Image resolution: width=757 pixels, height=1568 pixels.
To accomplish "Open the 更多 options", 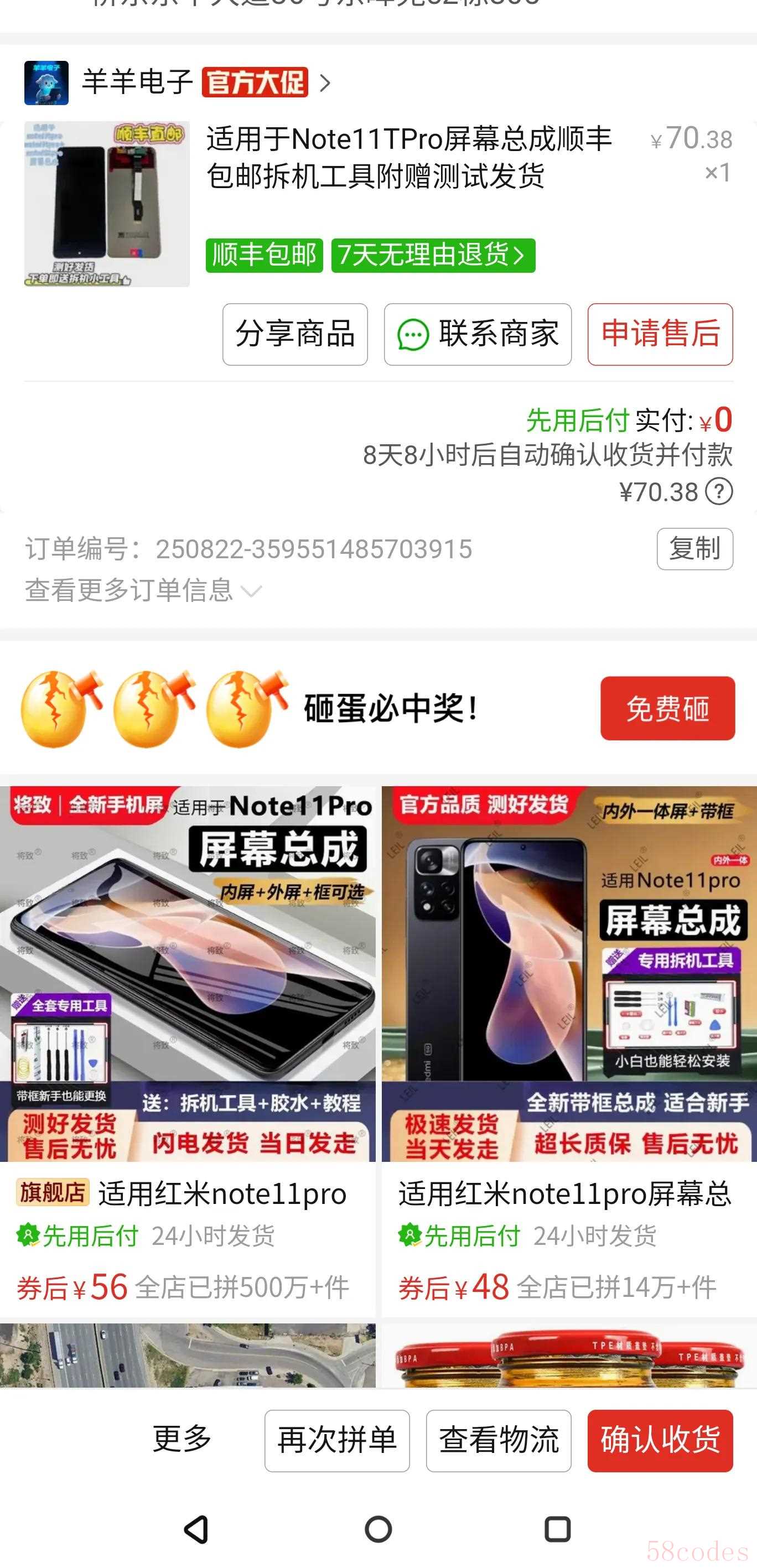I will [x=182, y=1440].
